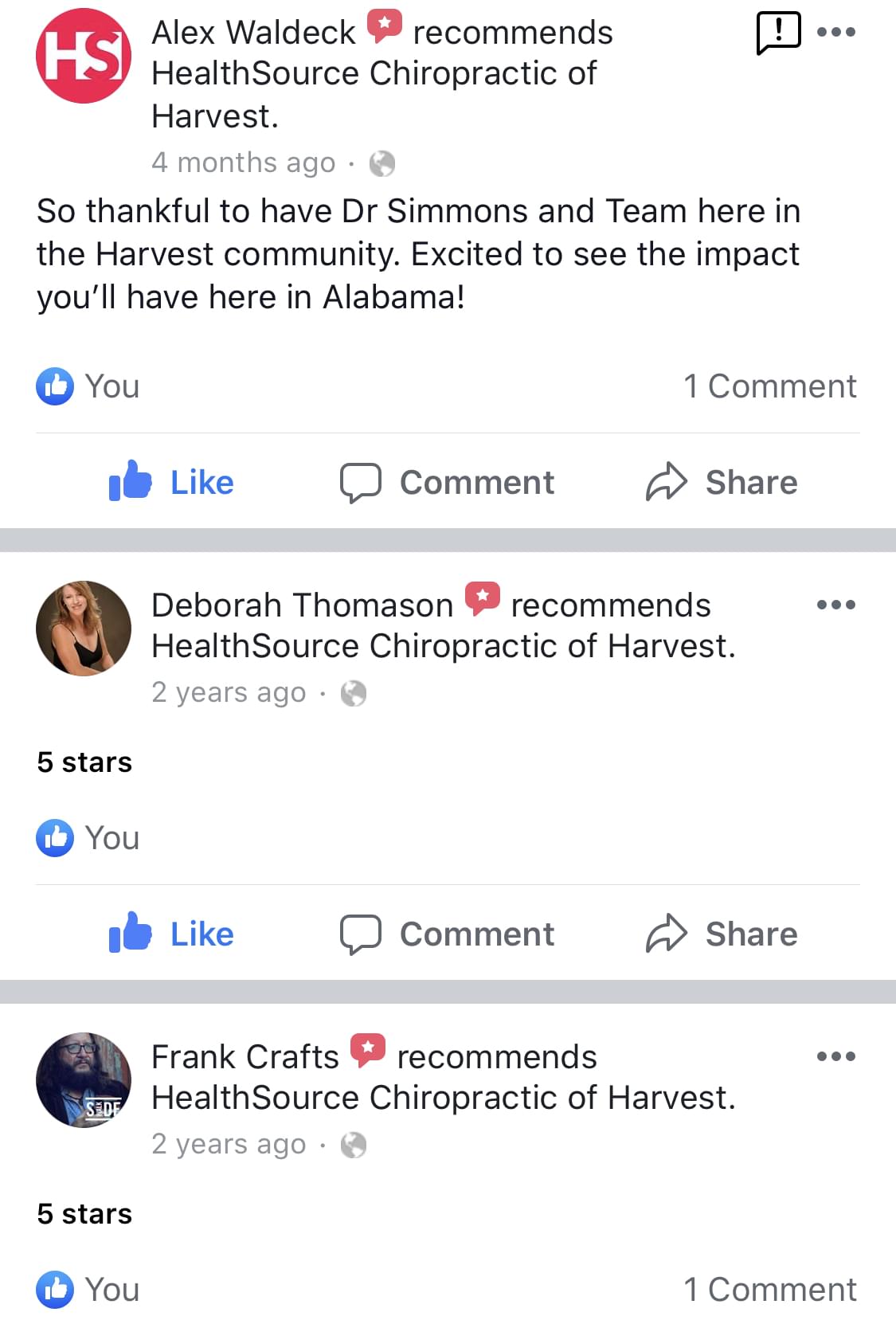Image resolution: width=896 pixels, height=1320 pixels.
Task: Unlike Deborah Thomason's recommendation
Action: [x=172, y=934]
